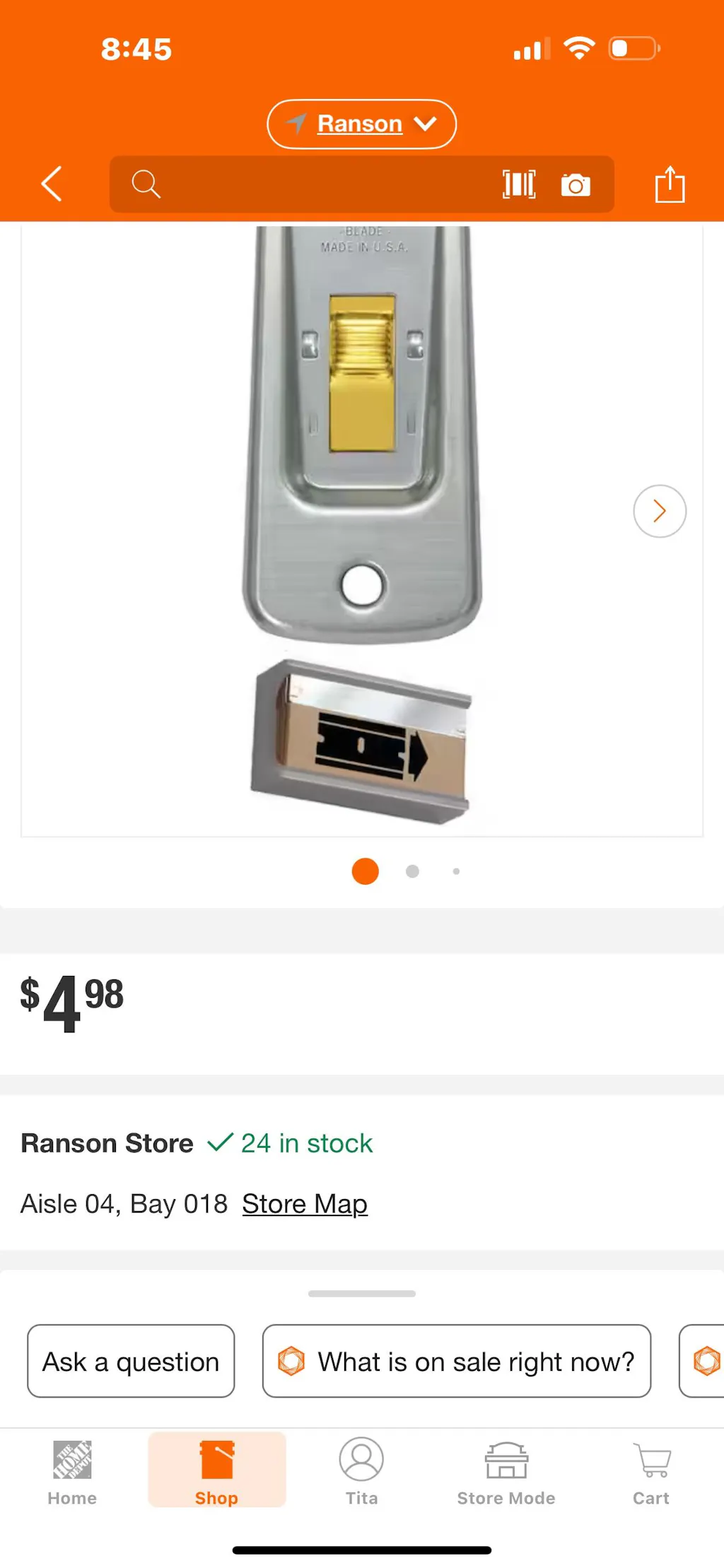Image resolution: width=724 pixels, height=1568 pixels.
Task: Open the Store Map link
Action: point(305,1203)
